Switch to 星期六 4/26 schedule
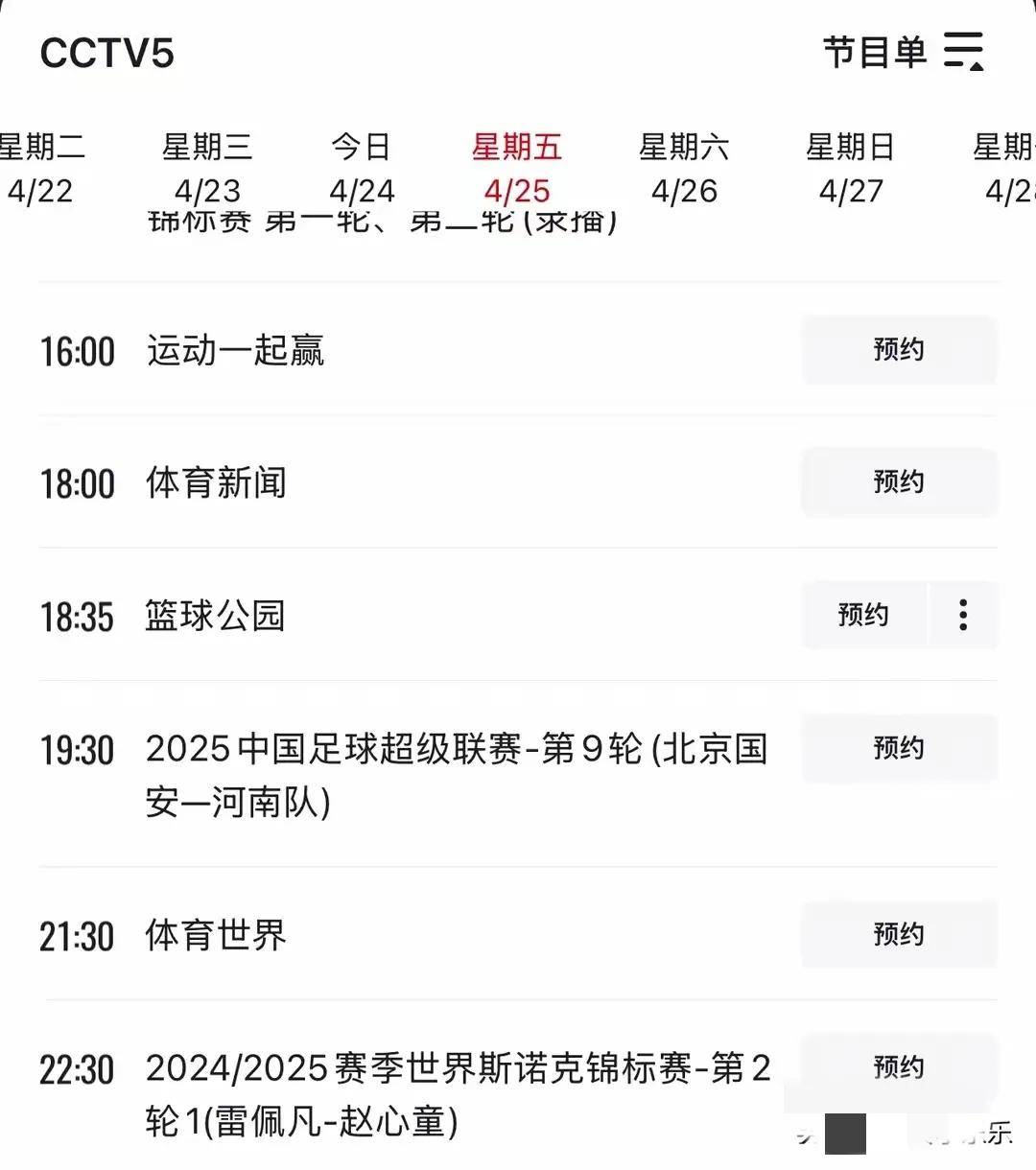This screenshot has width=1036, height=1170. [684, 169]
